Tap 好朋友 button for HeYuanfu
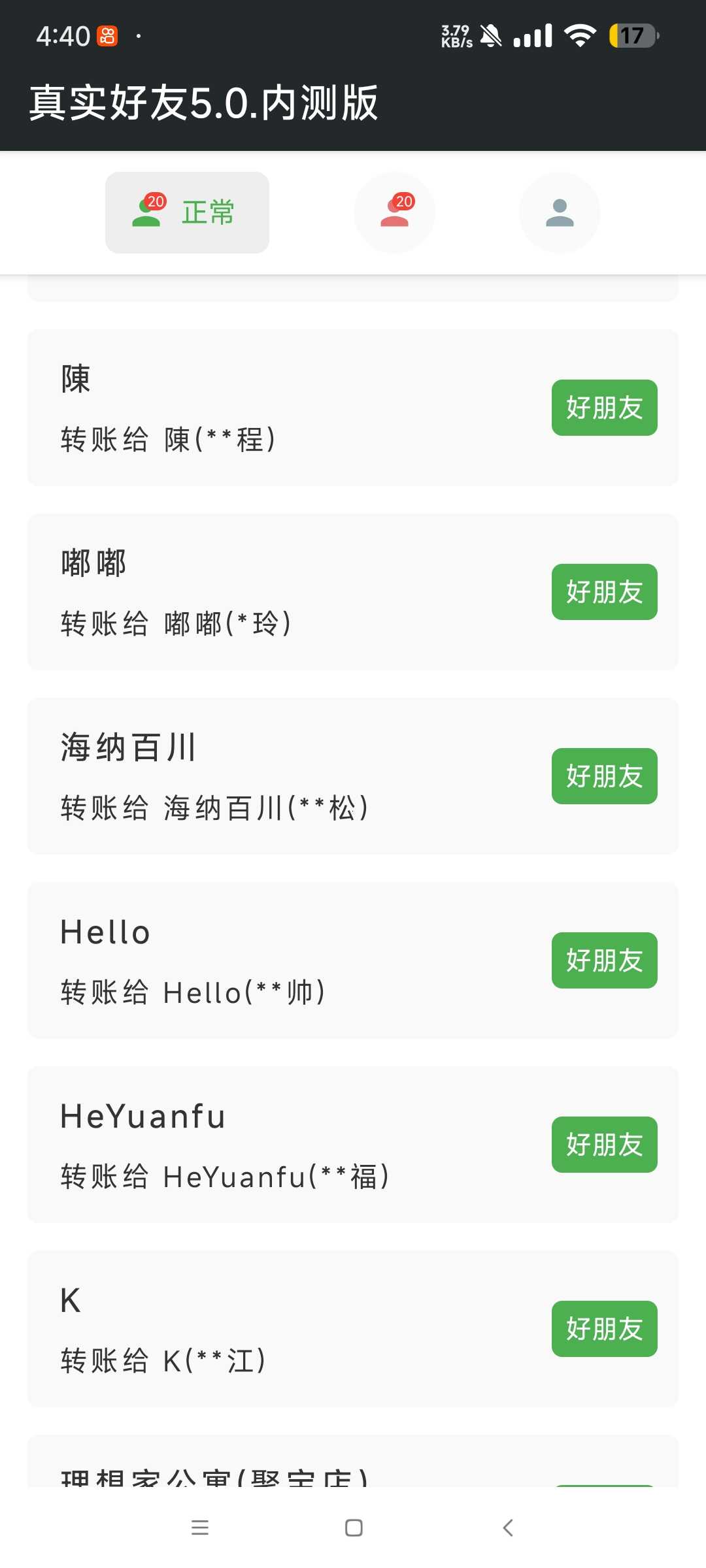Viewport: 706px width, 1568px height. 604,1145
